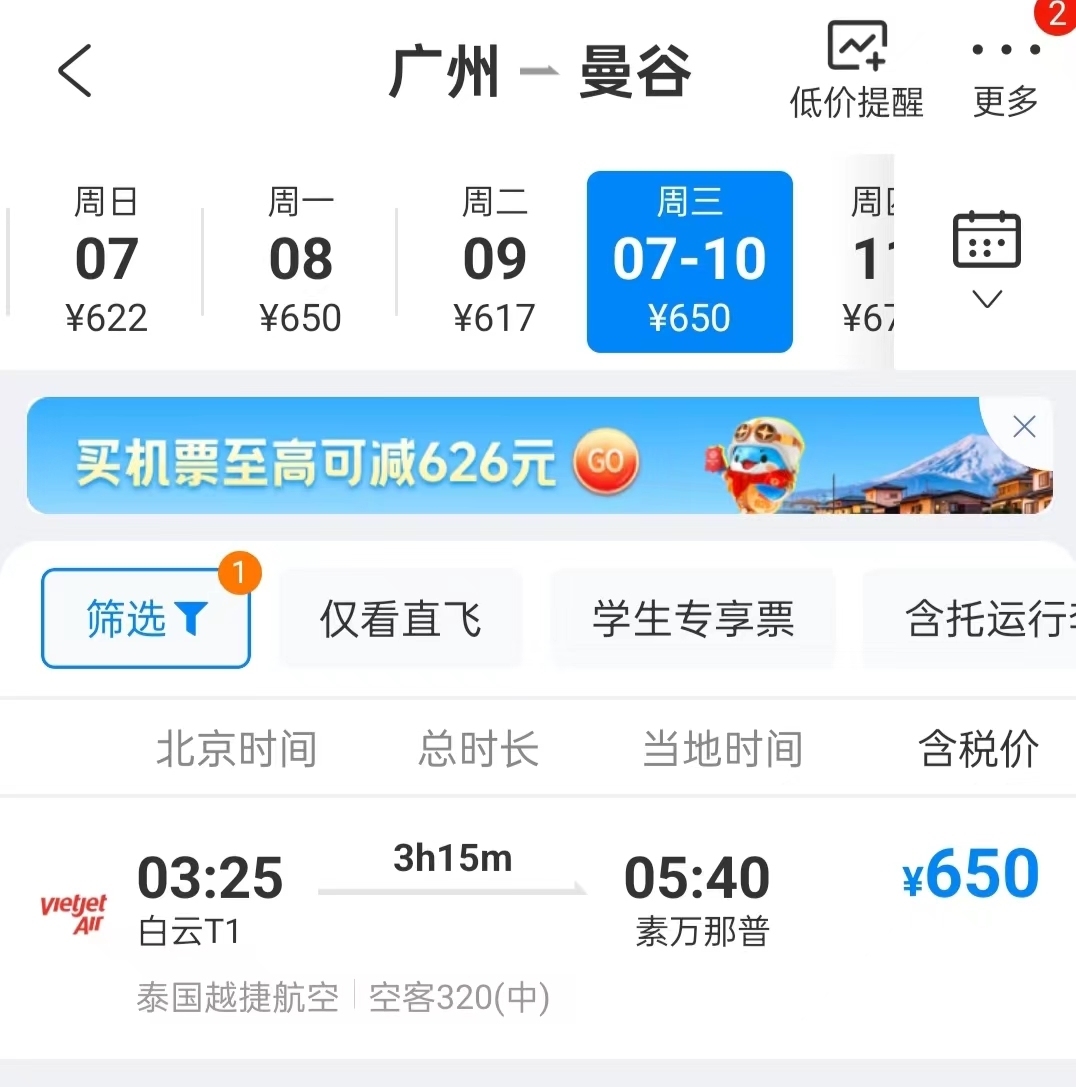Image resolution: width=1076 pixels, height=1087 pixels.
Task: Open the 筛选 filter options
Action: tap(146, 619)
